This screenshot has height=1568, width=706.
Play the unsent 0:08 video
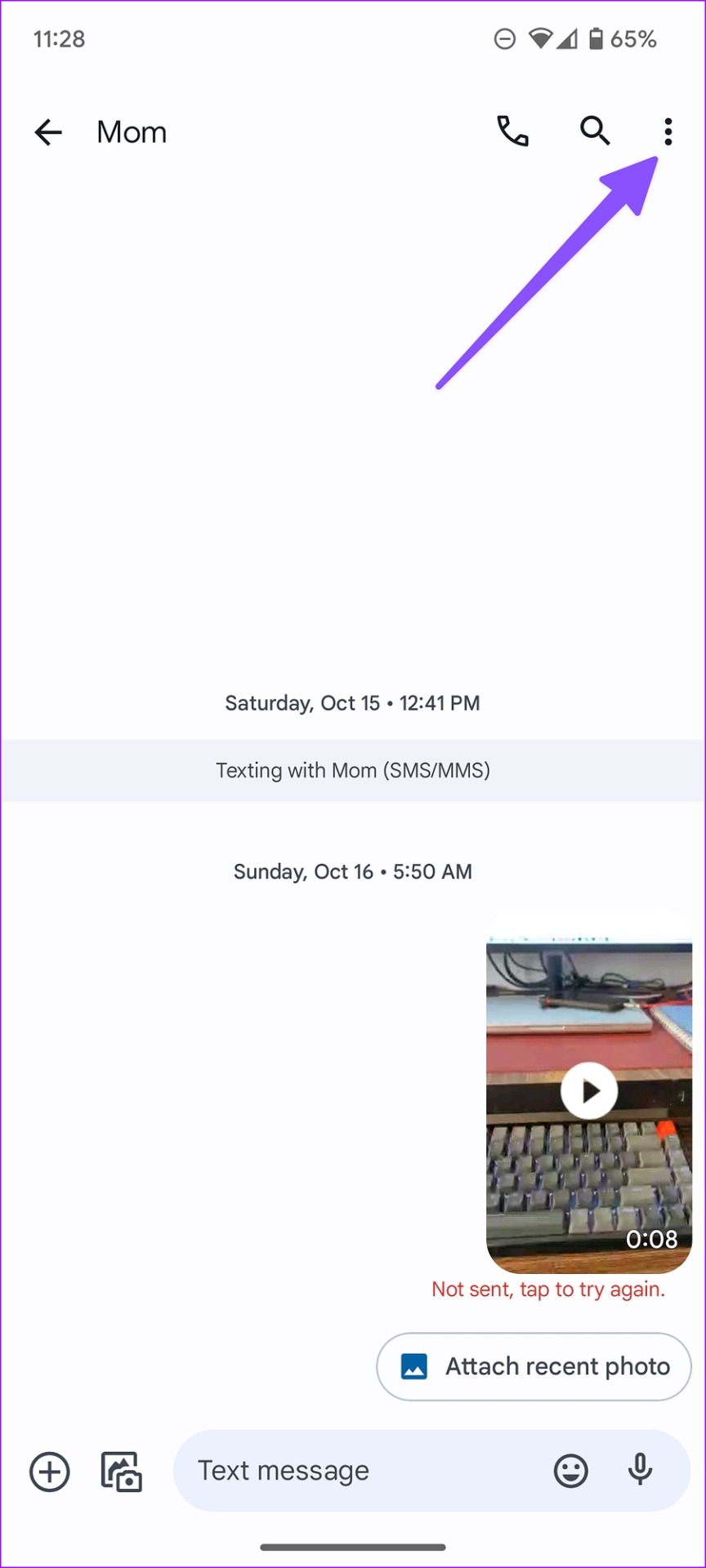click(x=589, y=1091)
